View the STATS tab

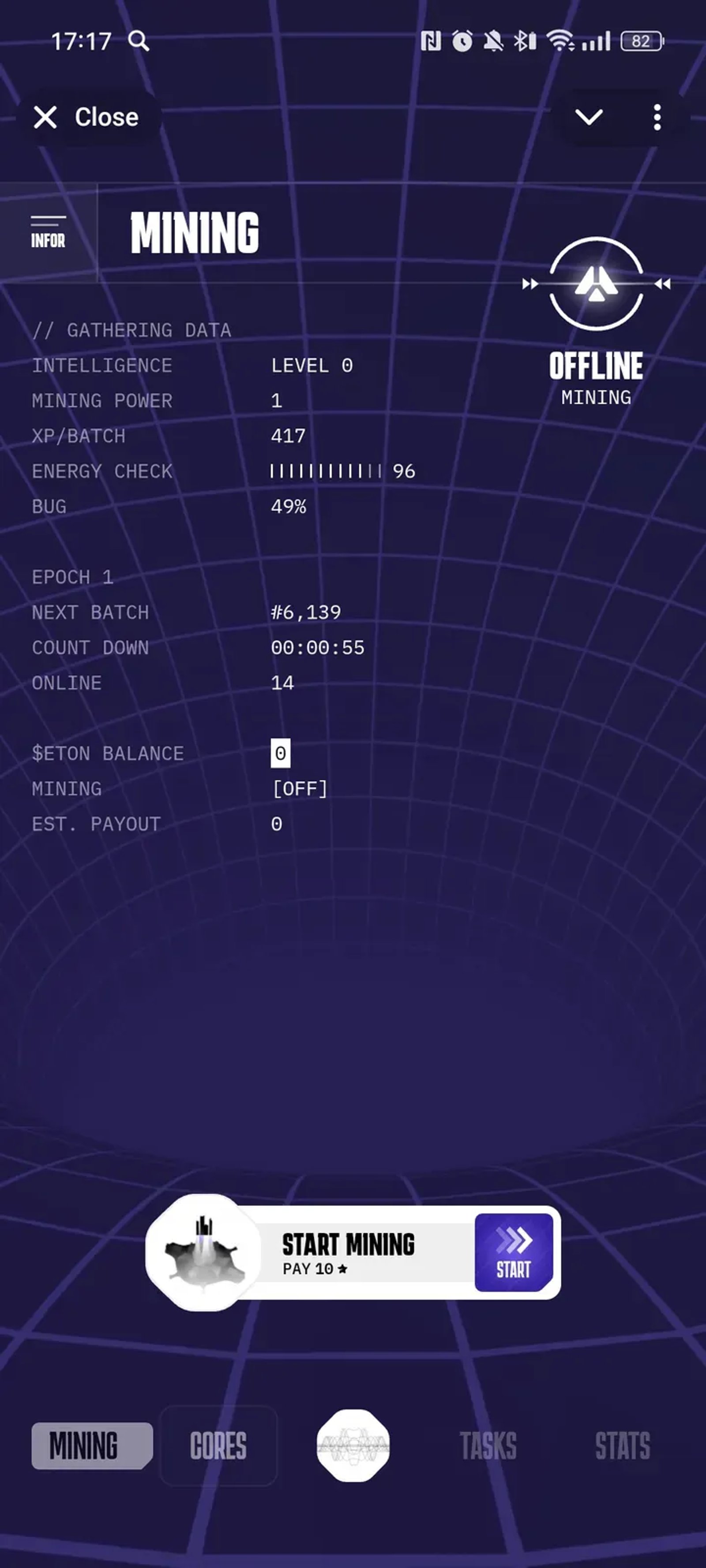tap(623, 1444)
